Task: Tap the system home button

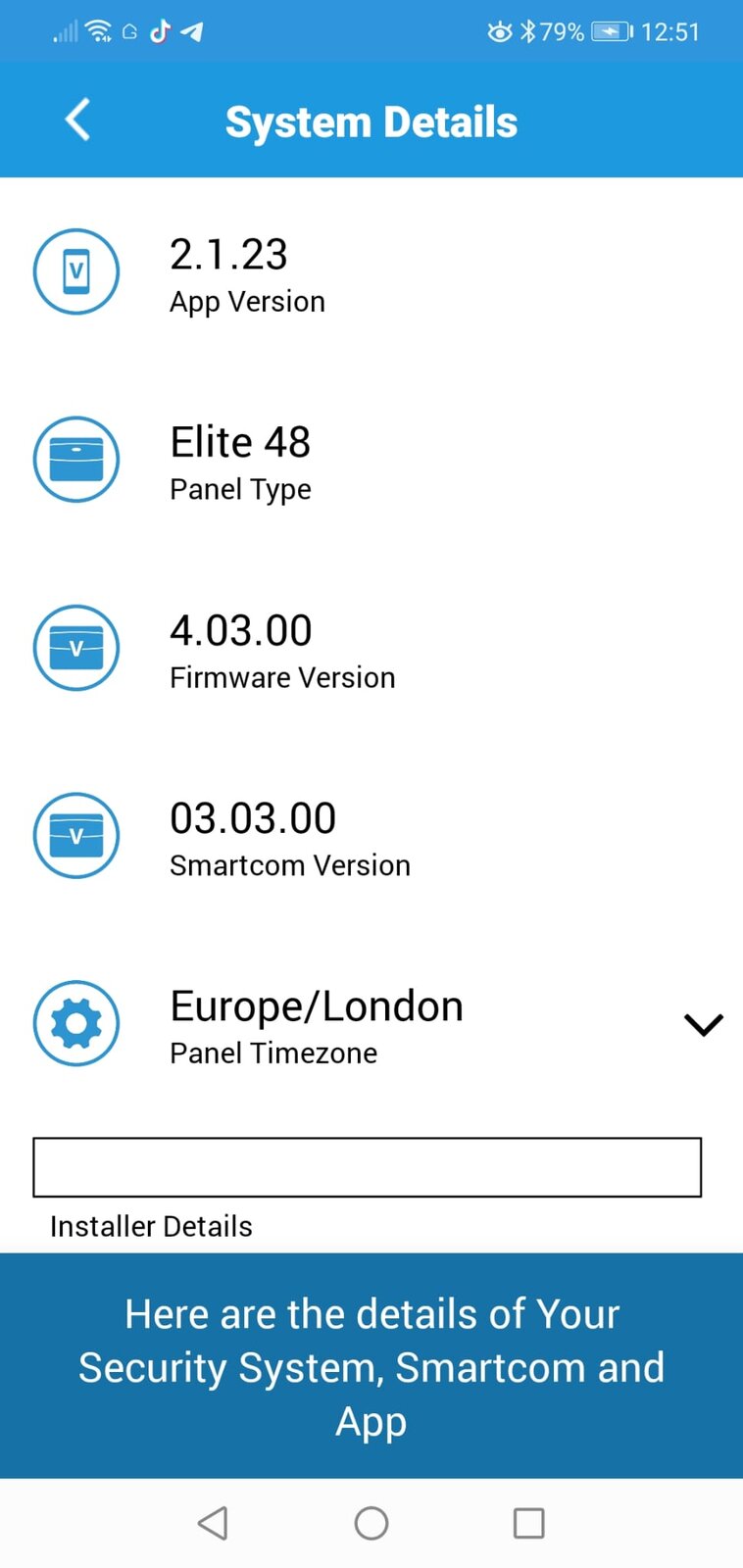Action: click(371, 1523)
